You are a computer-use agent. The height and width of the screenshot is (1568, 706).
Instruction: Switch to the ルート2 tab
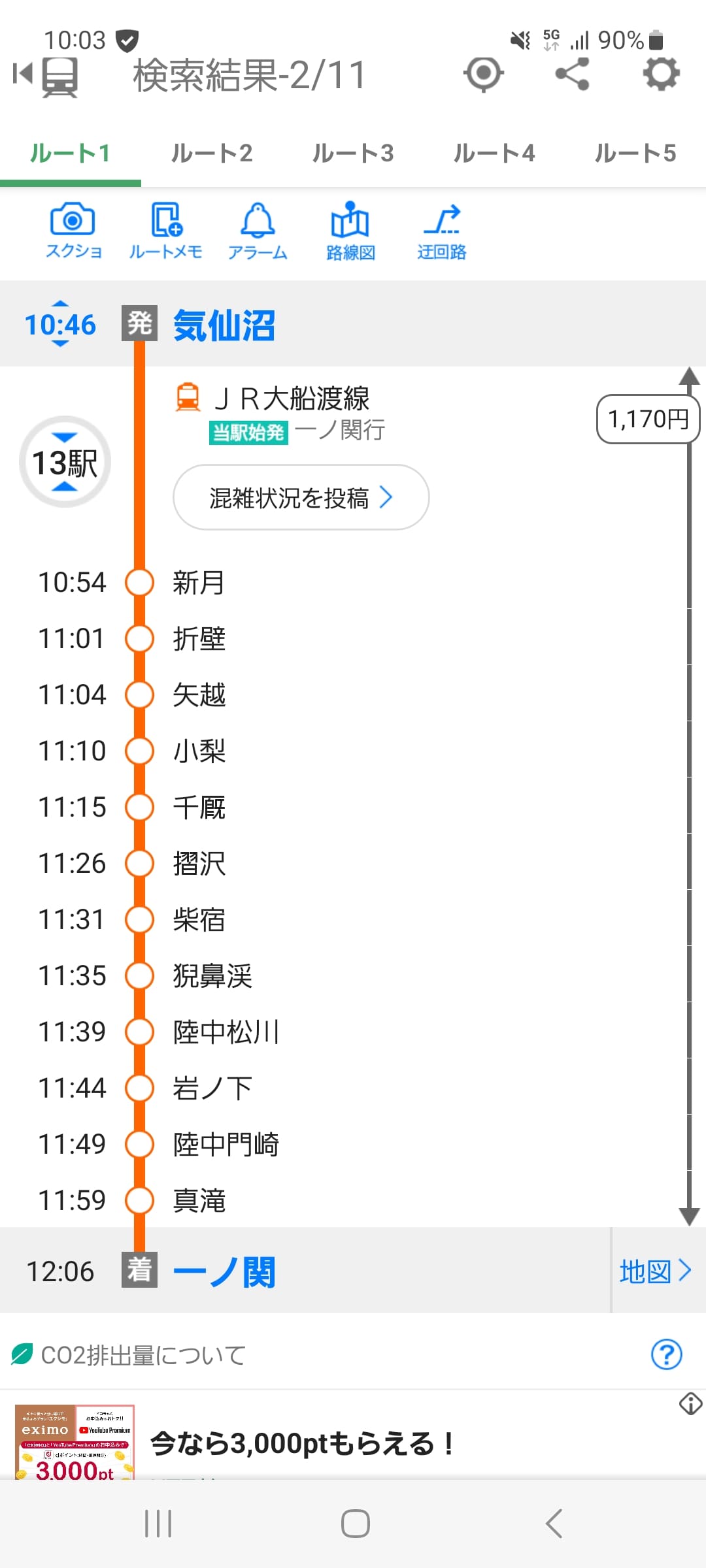[x=211, y=154]
